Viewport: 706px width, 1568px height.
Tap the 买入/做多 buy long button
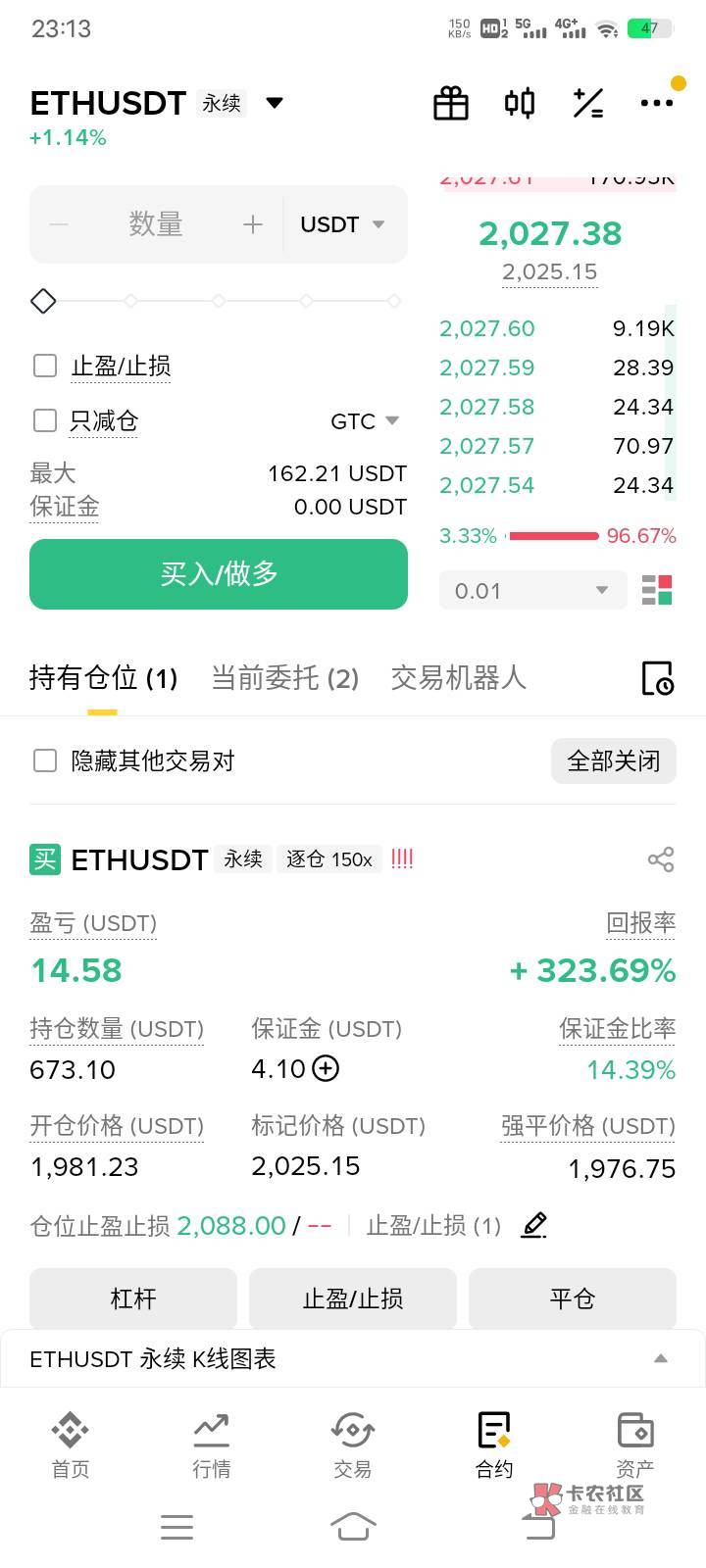coord(219,574)
